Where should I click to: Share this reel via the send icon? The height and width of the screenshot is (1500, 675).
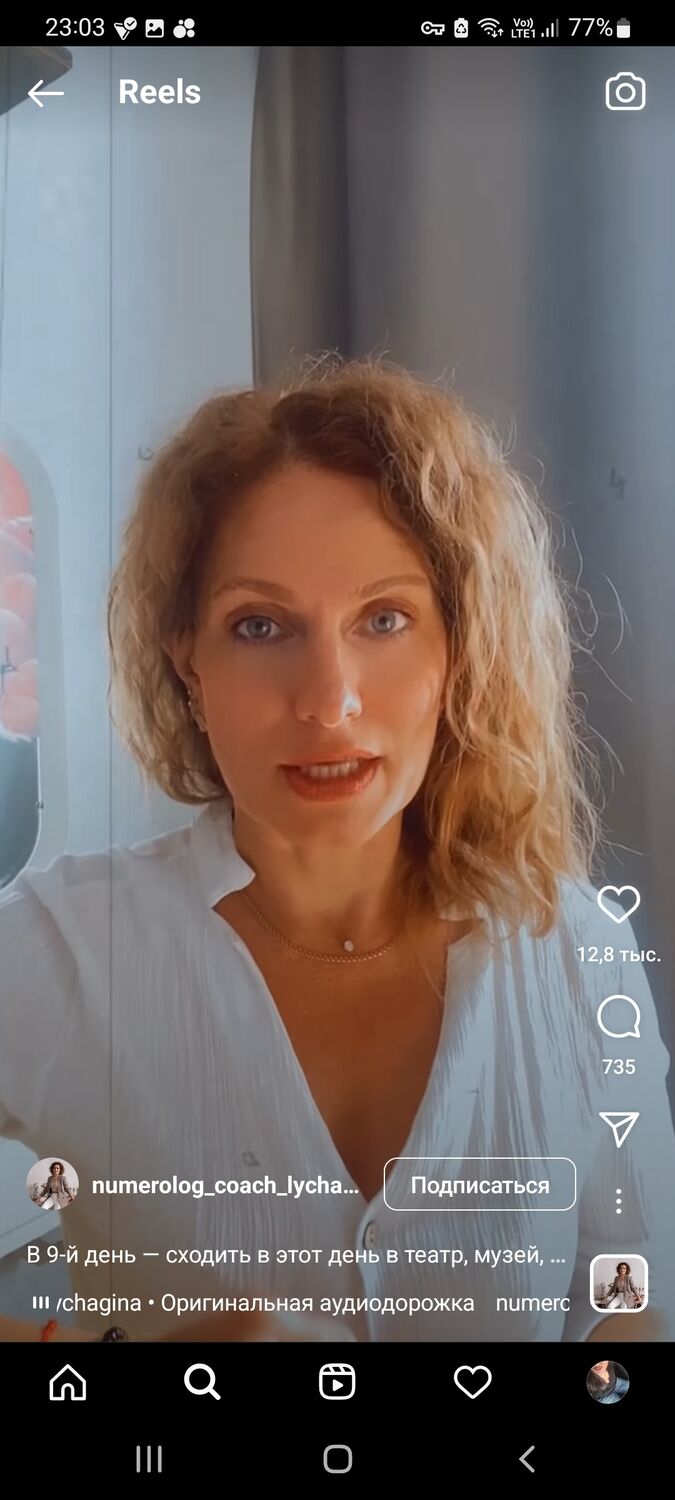(618, 1129)
